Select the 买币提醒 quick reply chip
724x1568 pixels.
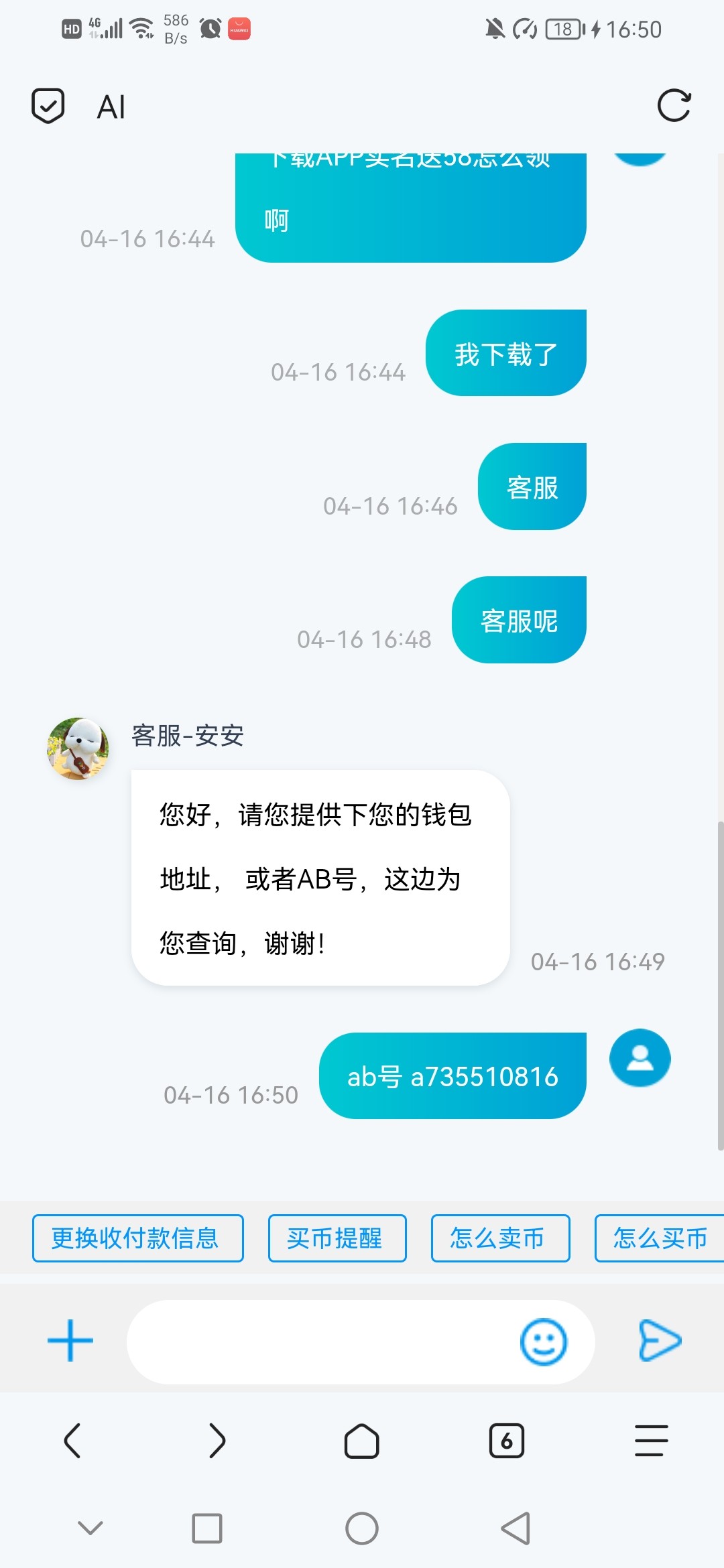tap(337, 1238)
